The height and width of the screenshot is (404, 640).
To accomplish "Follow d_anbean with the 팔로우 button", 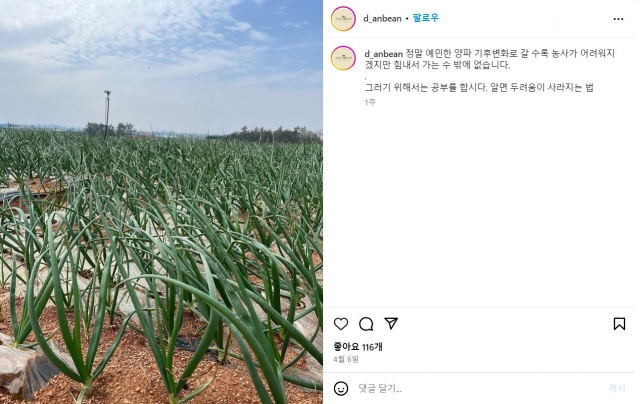I will point(426,18).
